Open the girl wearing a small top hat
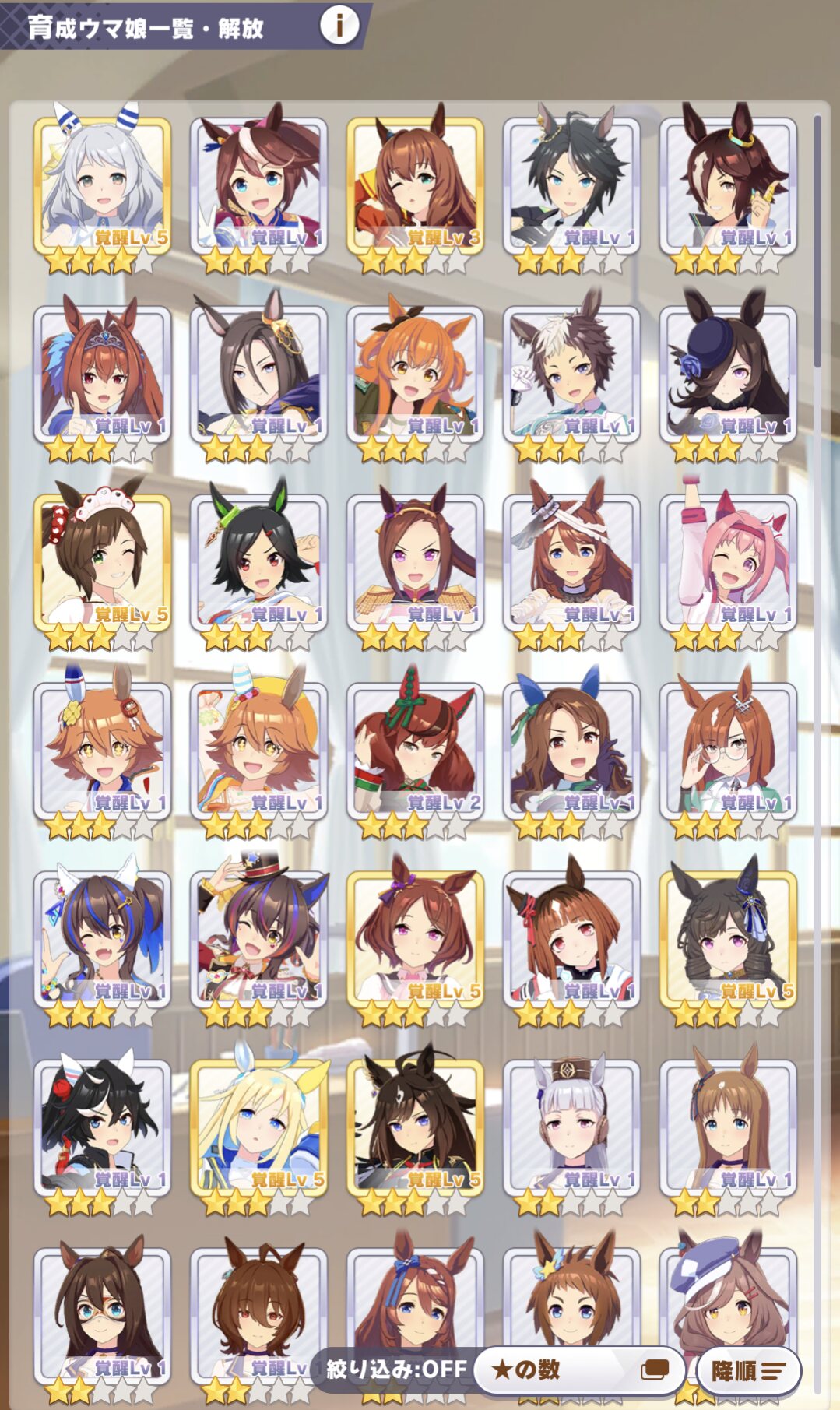 [258, 940]
